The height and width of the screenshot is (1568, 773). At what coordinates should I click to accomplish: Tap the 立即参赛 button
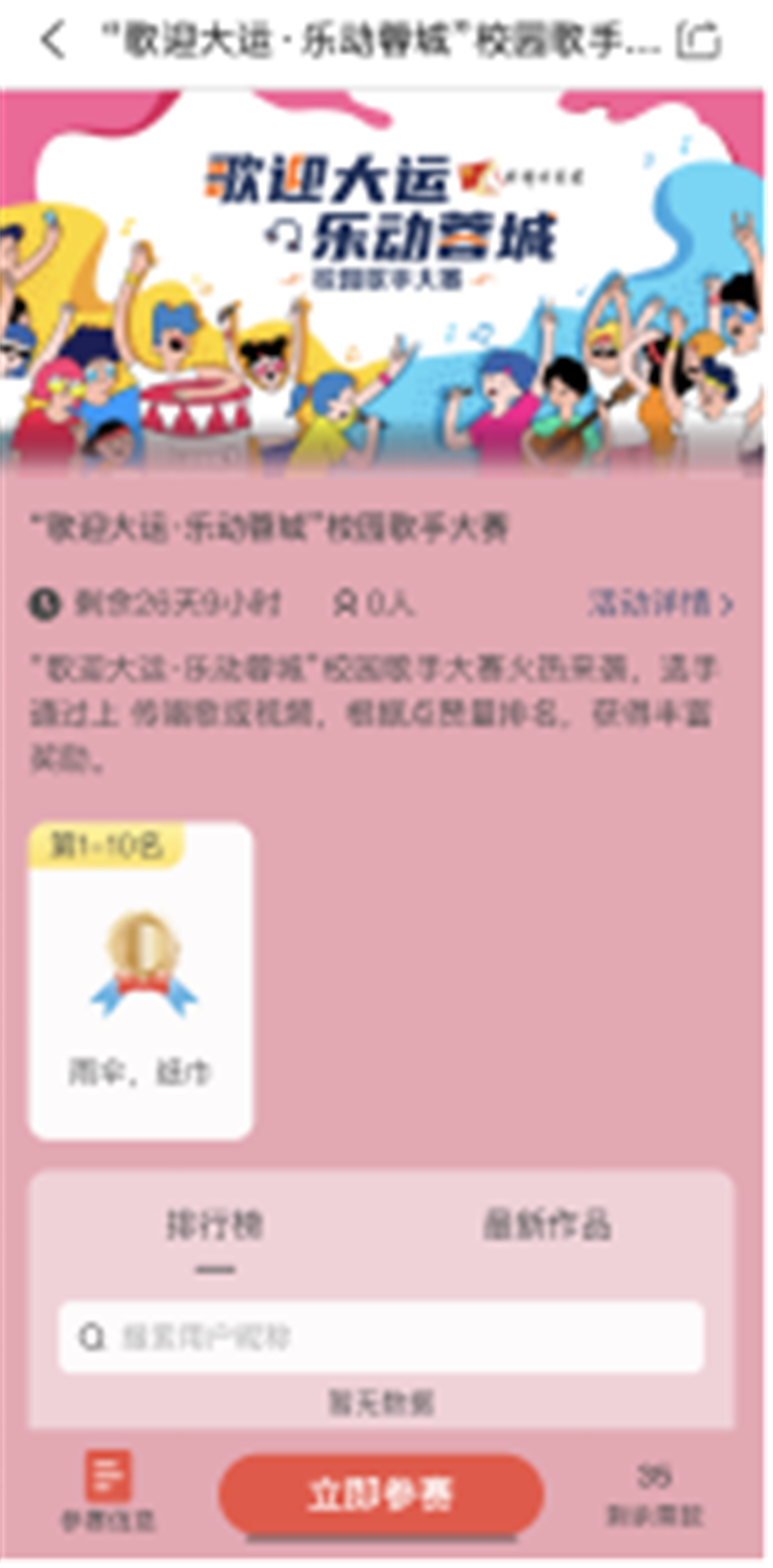(x=381, y=1494)
